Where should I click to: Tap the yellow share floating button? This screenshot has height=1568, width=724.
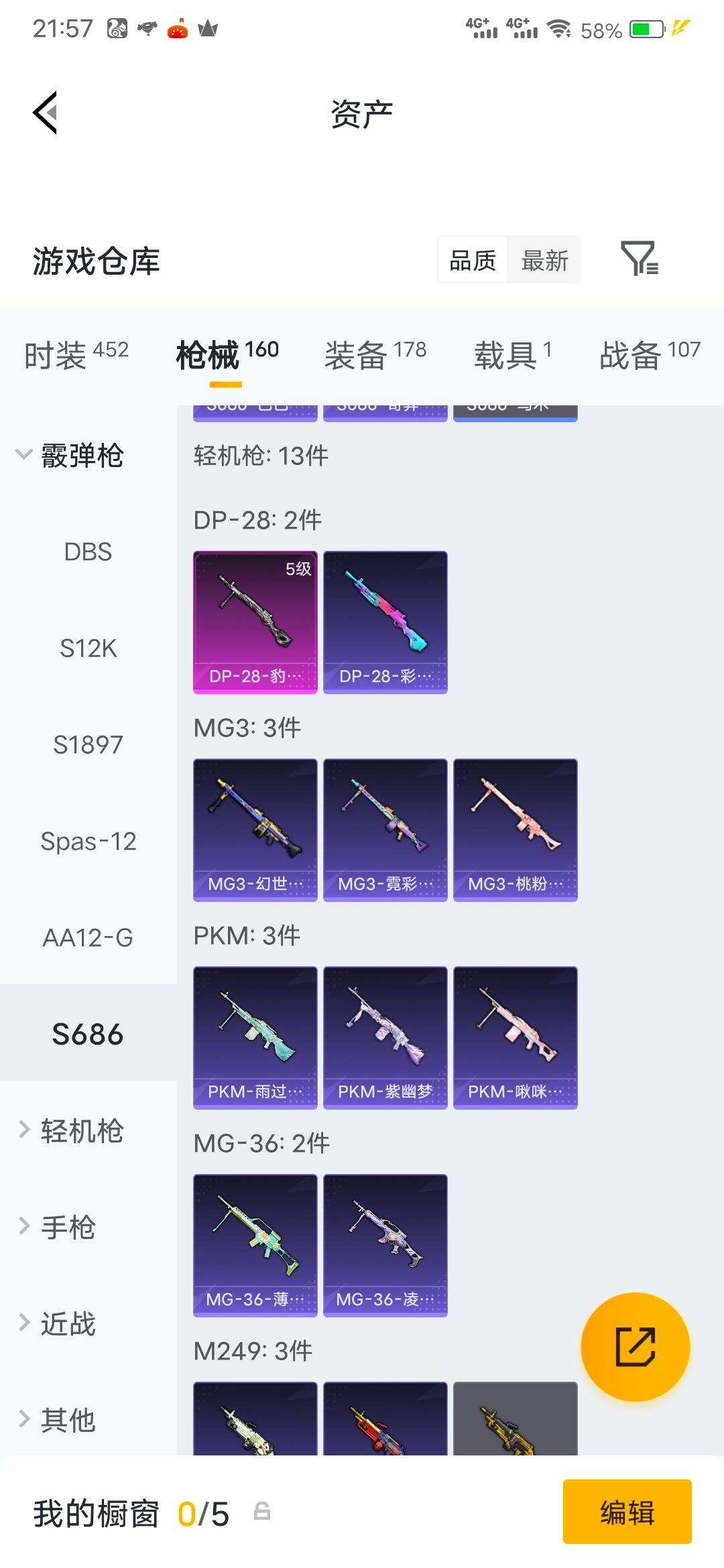pyautogui.click(x=636, y=1347)
